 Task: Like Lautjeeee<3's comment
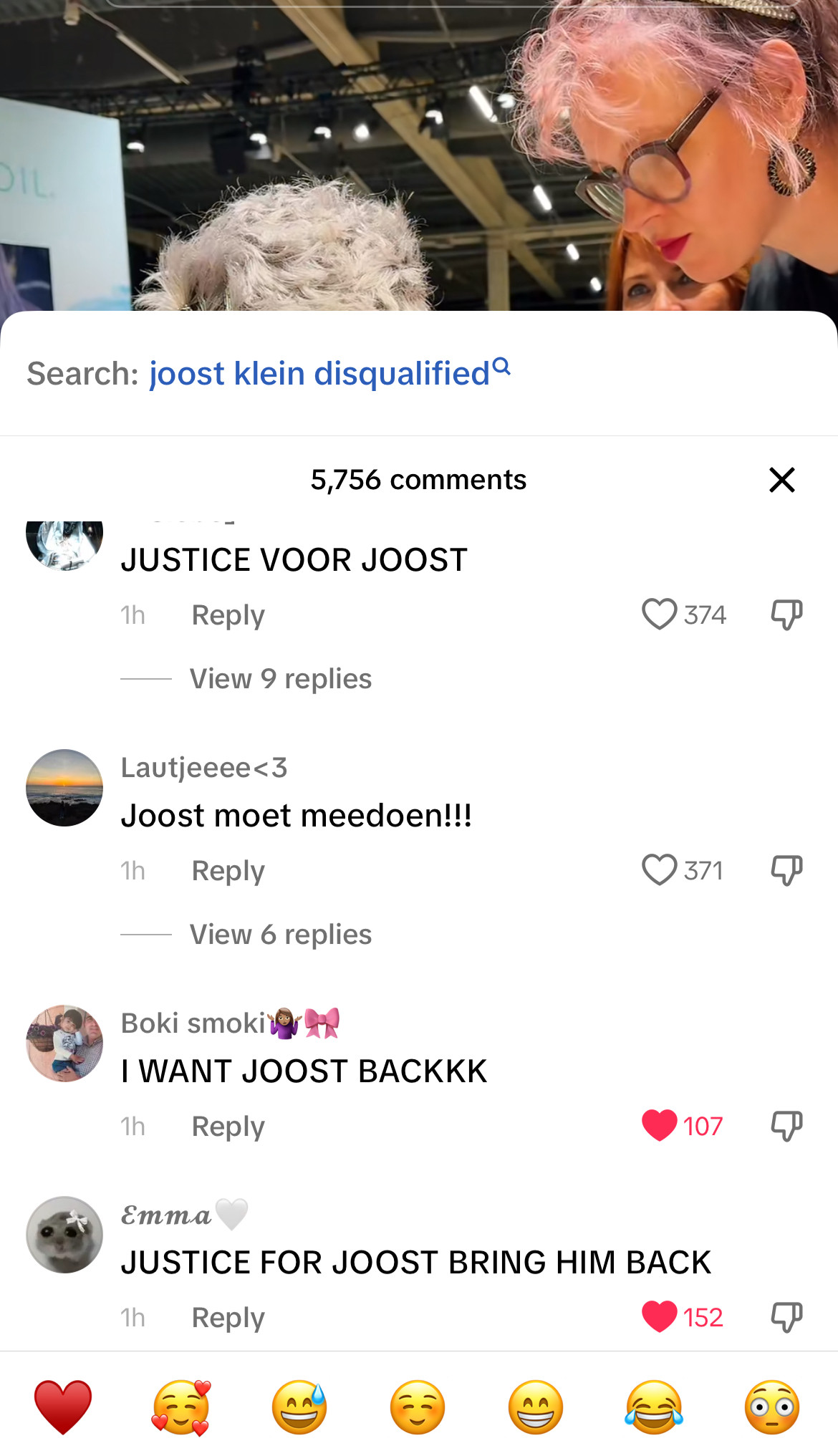659,870
